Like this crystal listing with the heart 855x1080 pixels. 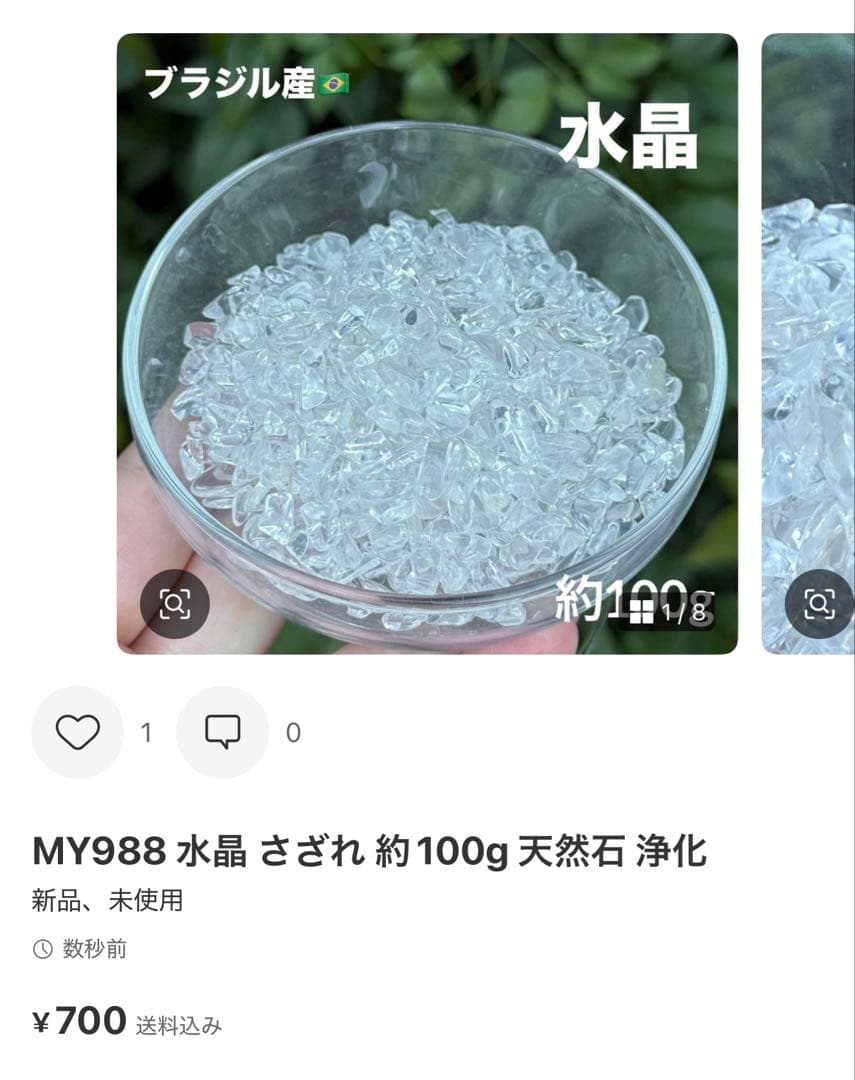tap(78, 732)
